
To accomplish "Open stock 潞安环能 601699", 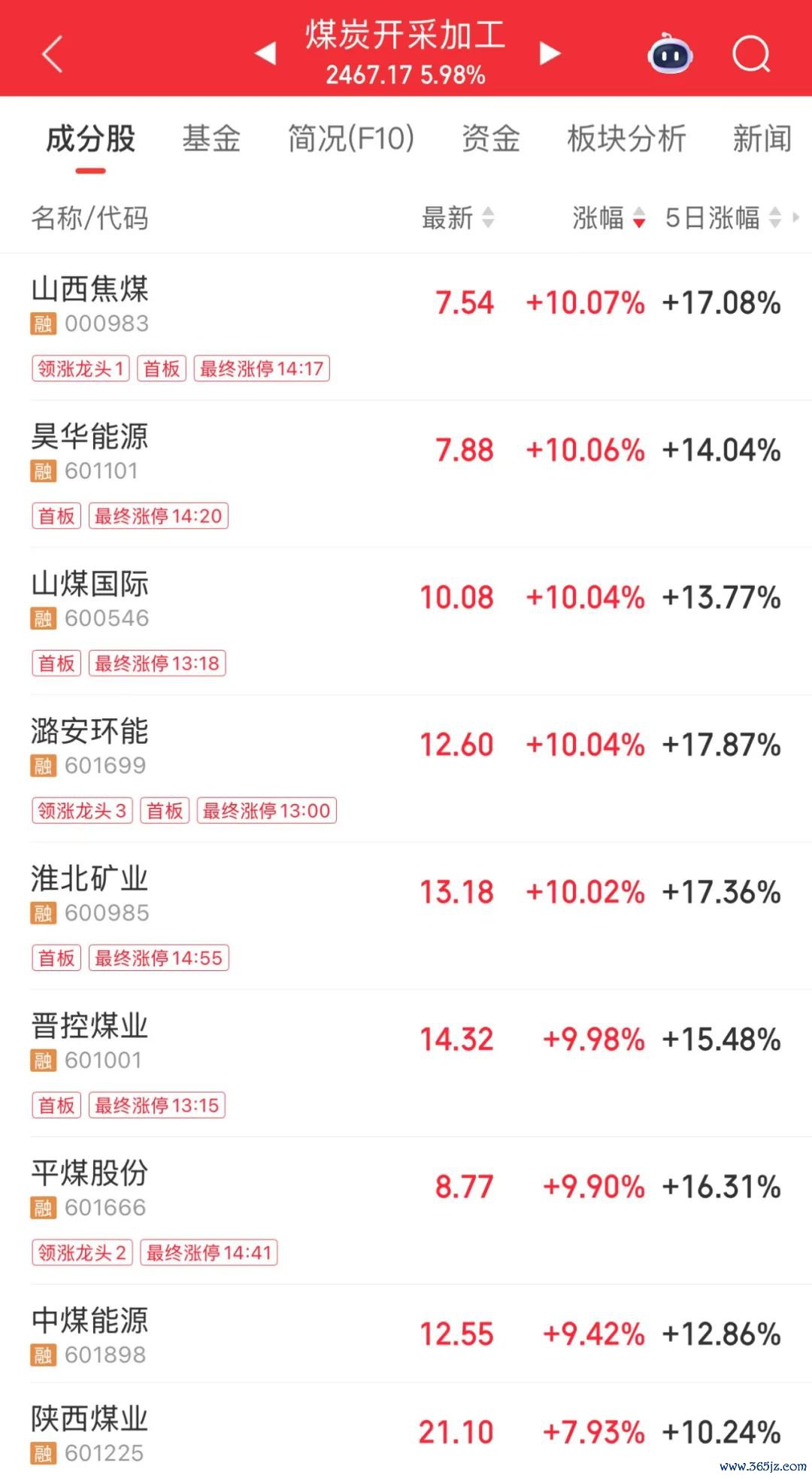I will tap(406, 769).
